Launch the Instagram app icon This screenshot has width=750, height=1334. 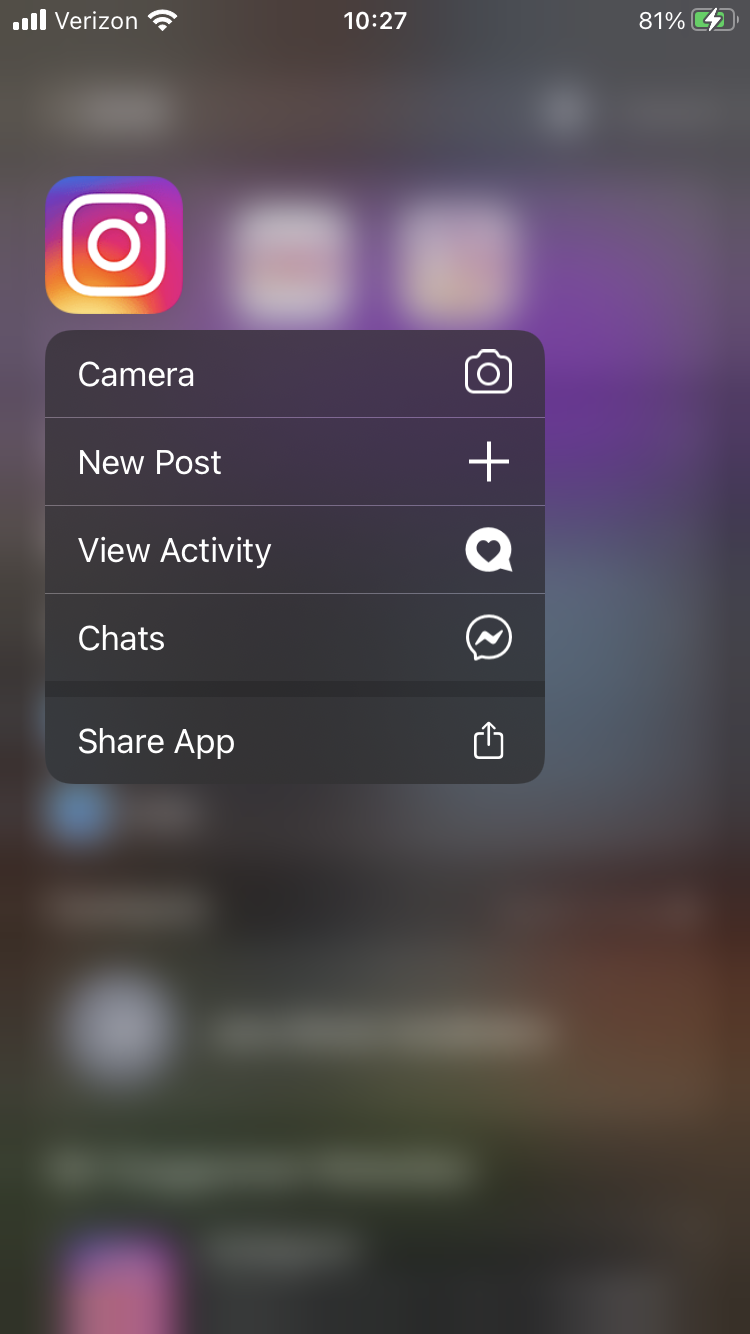[x=114, y=245]
